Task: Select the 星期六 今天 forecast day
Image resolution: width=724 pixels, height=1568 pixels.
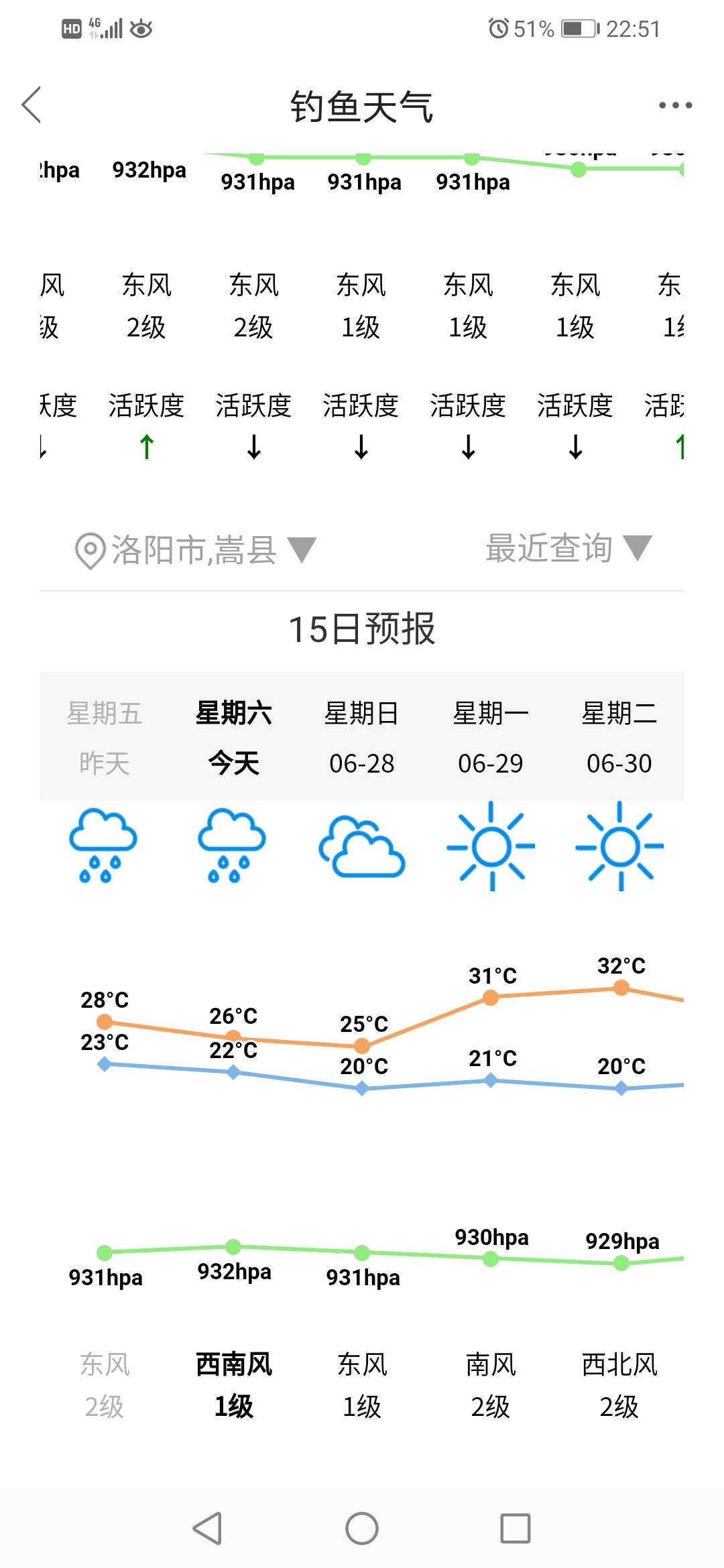Action: (x=233, y=737)
